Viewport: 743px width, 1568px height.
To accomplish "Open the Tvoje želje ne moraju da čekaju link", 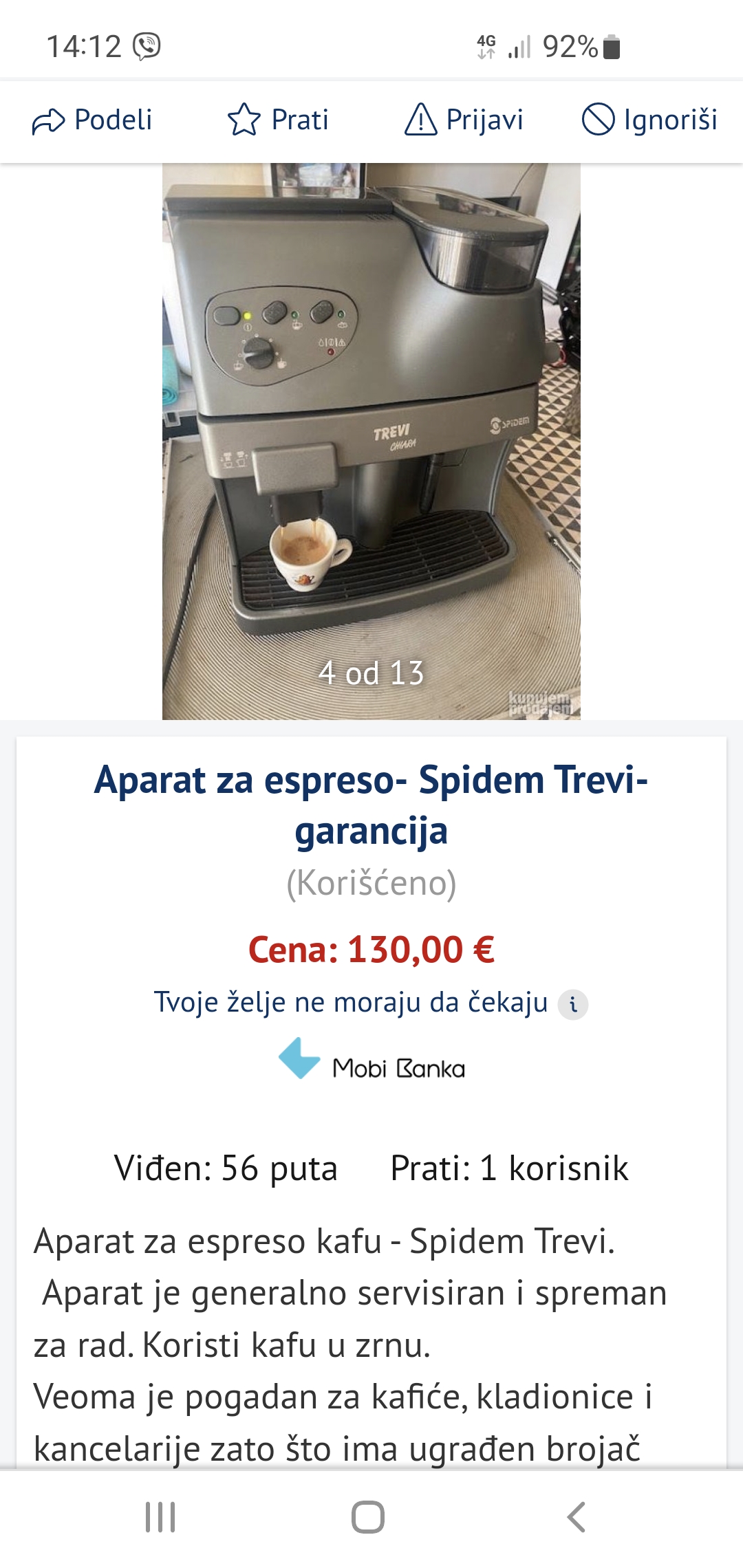I will tap(351, 1003).
